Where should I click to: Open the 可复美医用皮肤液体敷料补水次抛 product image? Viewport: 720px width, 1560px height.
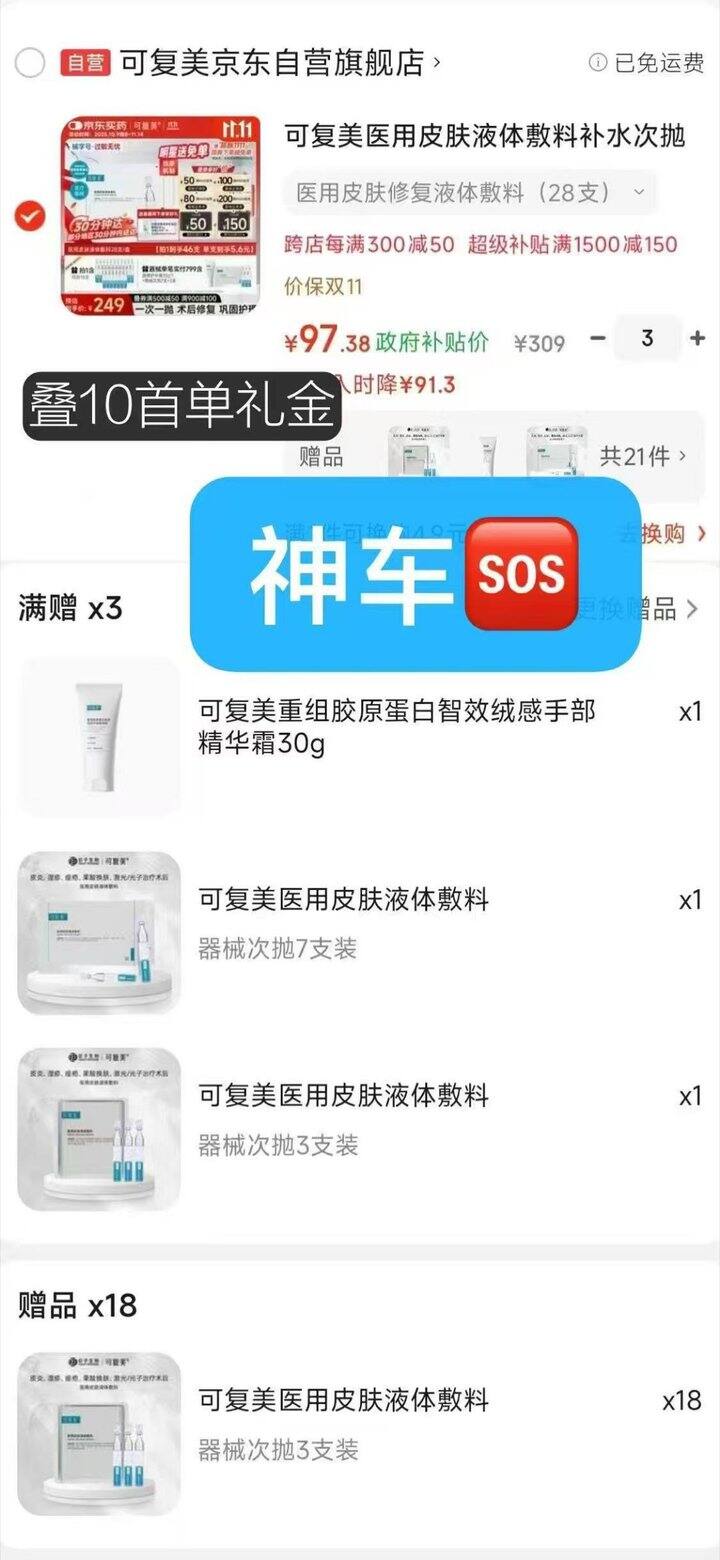point(161,215)
